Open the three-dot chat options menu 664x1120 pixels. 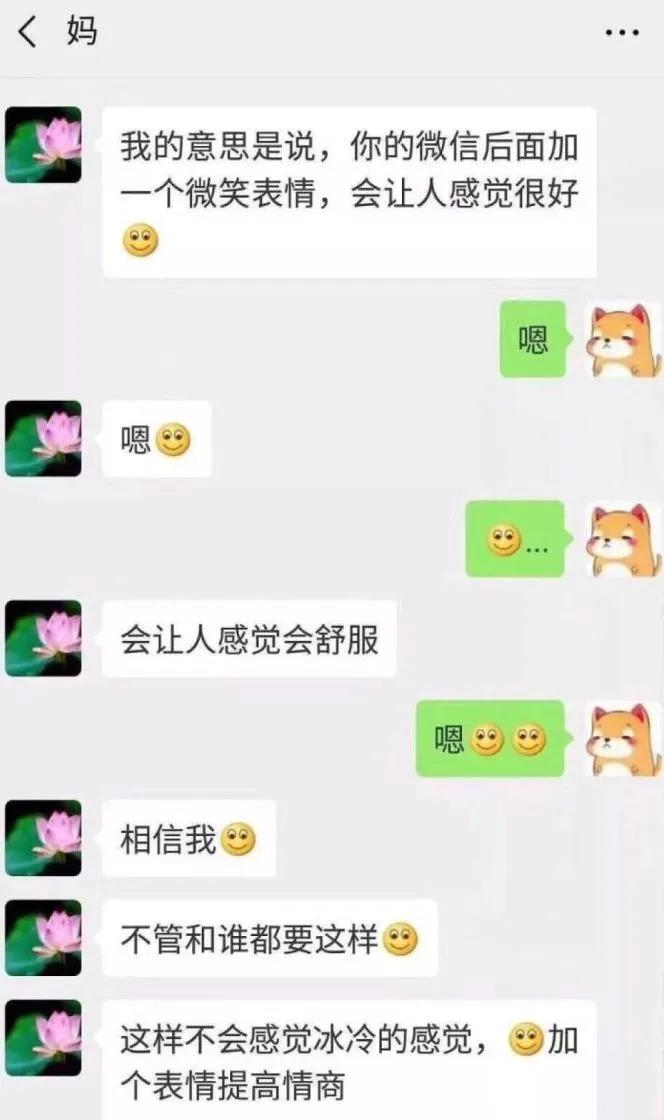click(622, 33)
